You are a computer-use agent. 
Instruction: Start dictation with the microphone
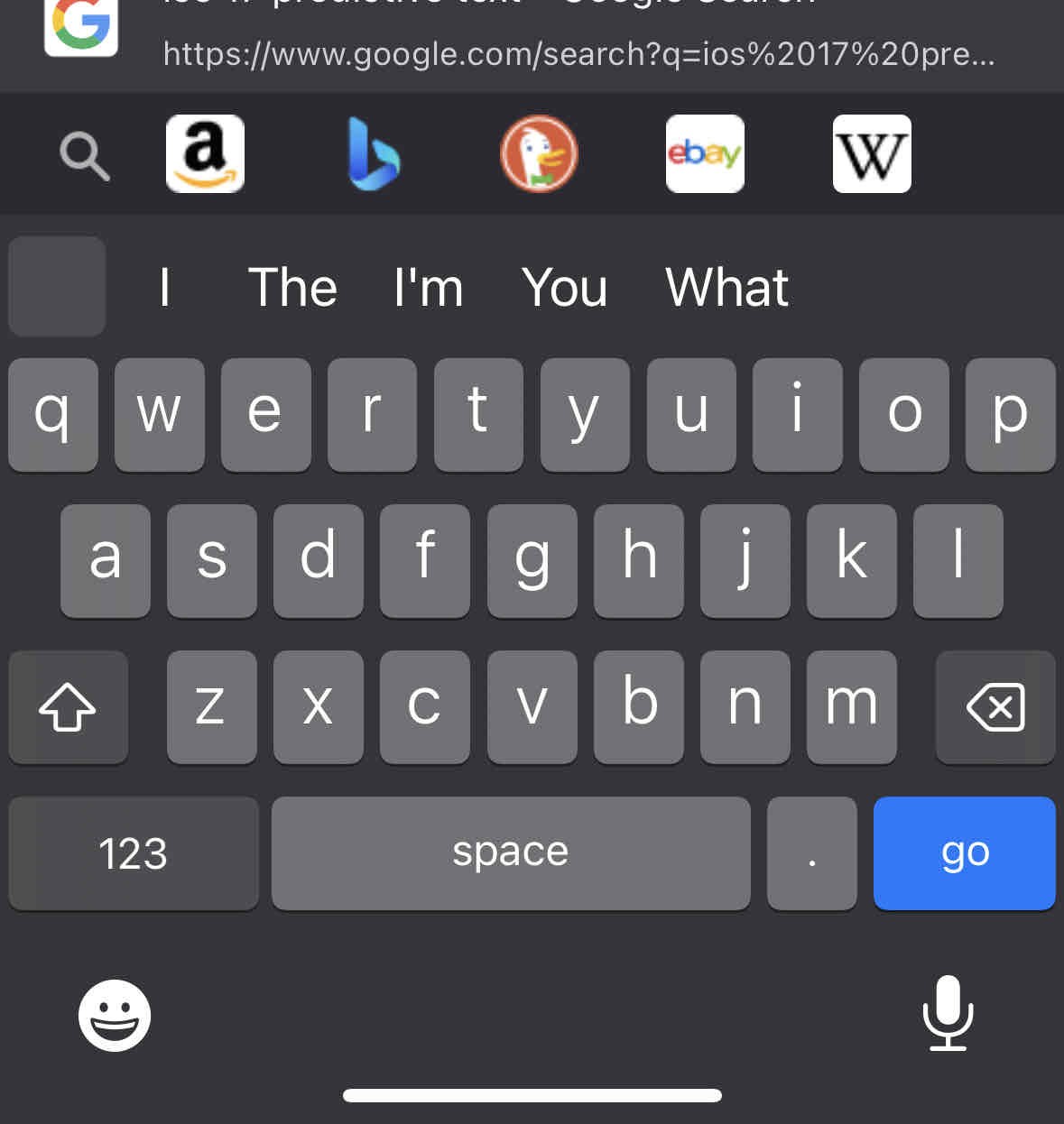click(948, 1013)
